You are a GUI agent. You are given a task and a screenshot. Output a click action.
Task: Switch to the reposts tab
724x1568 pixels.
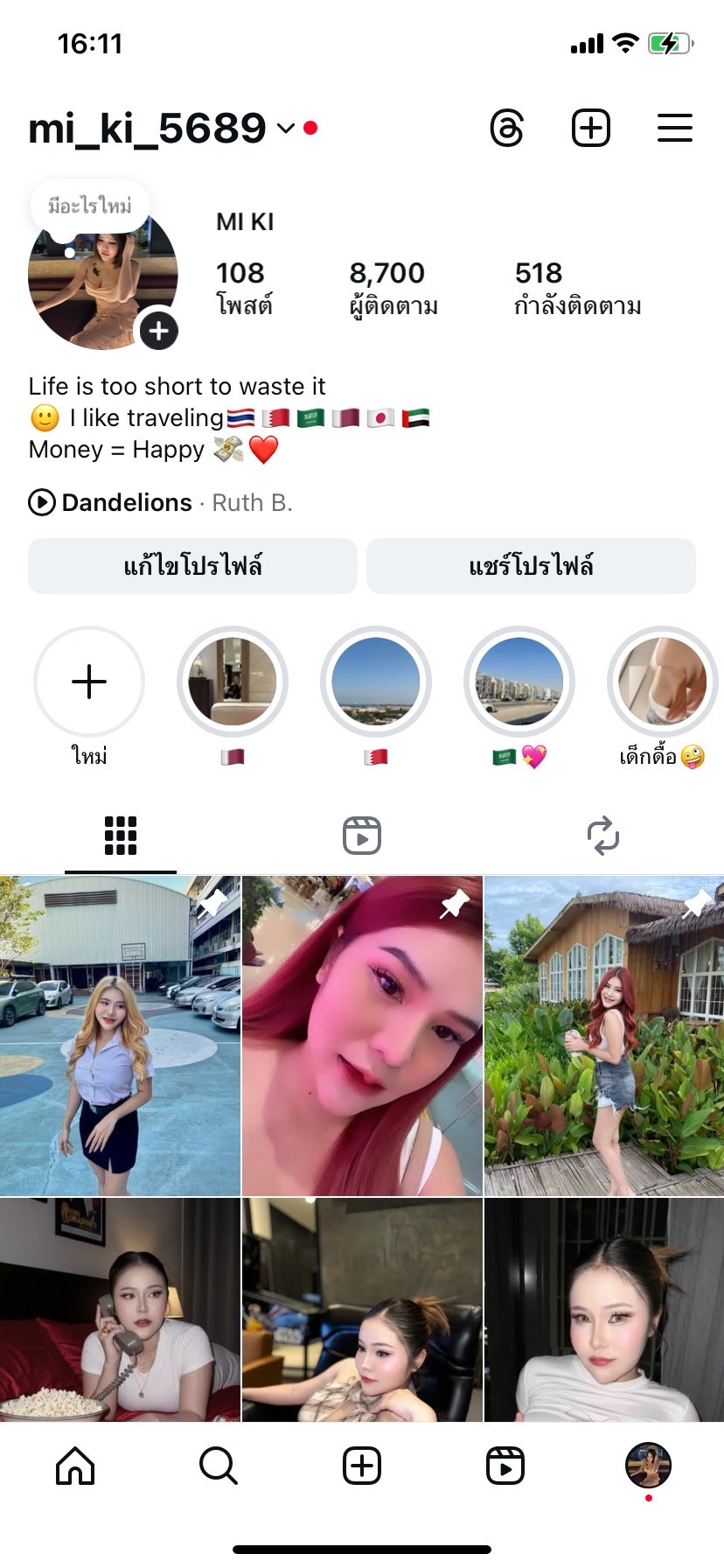(x=603, y=836)
